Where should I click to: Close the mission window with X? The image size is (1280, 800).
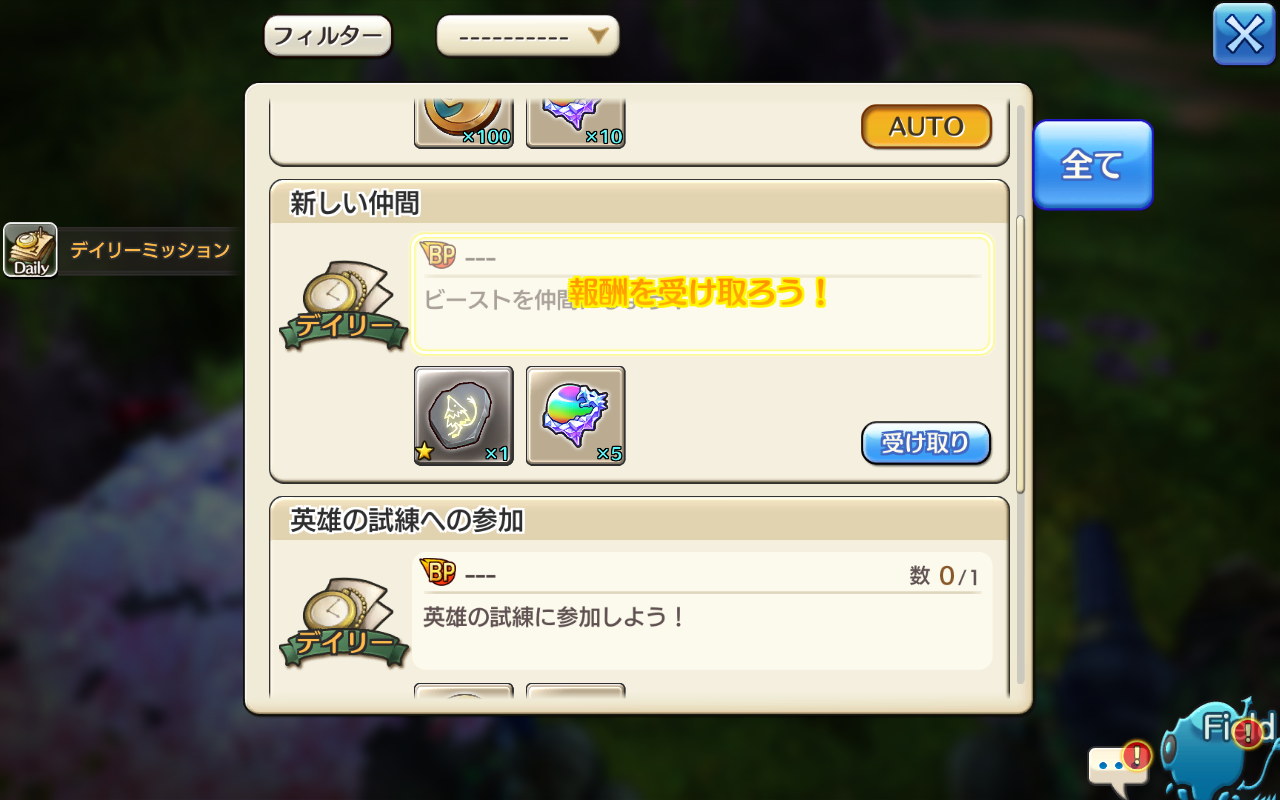pos(1243,35)
